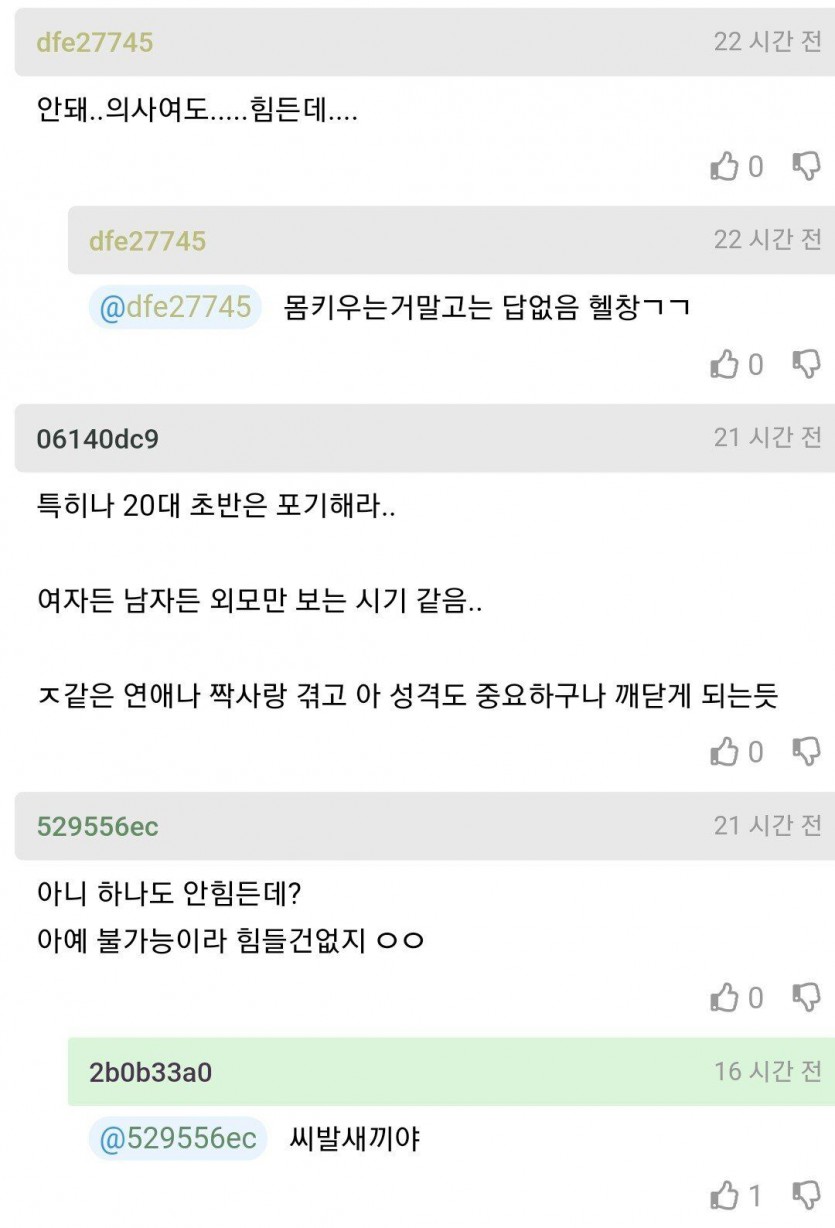Like 529556ec's comment '아니 하나도 안힘든데?'
This screenshot has height=1228, width=835.
tap(724, 997)
